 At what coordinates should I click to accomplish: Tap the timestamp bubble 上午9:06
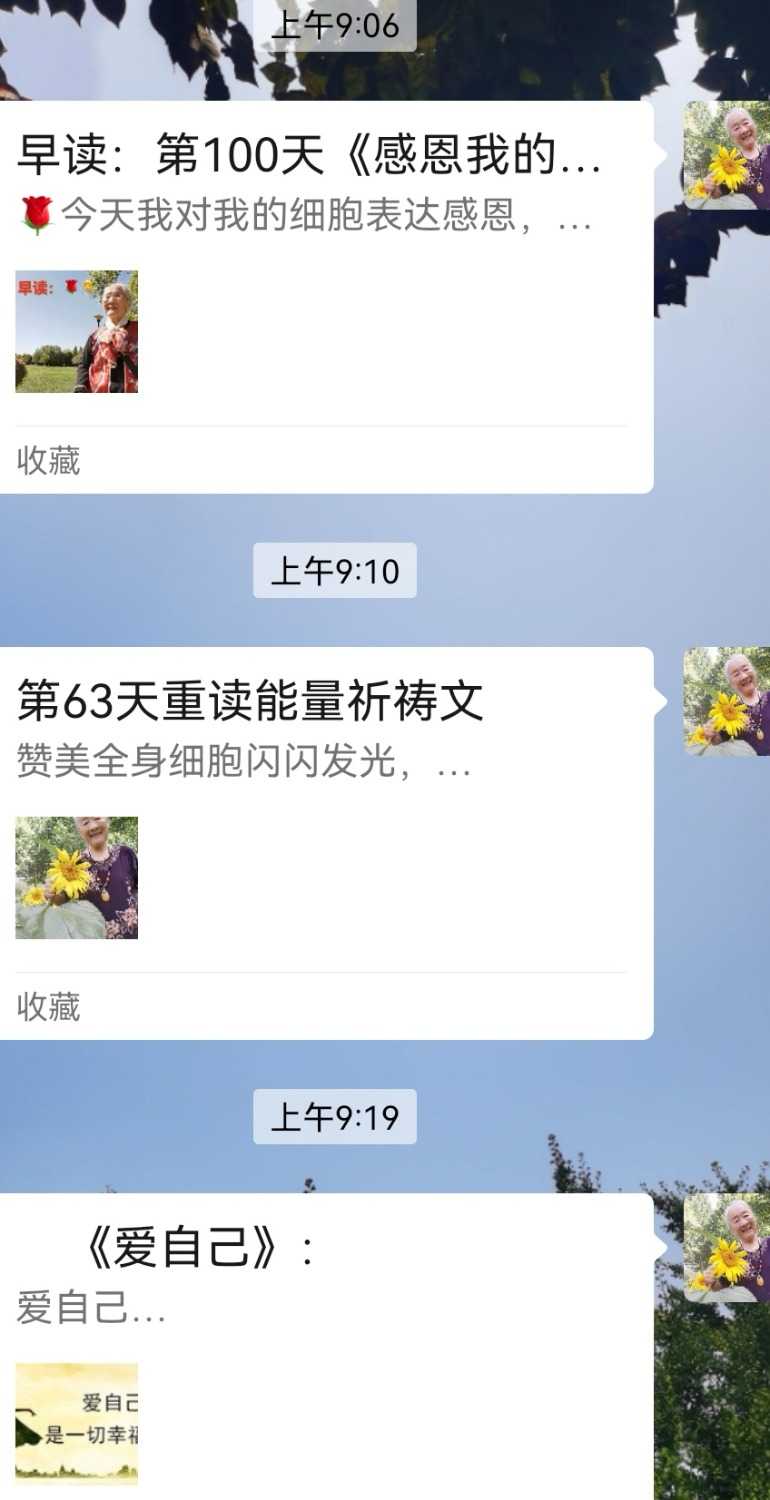click(x=335, y=27)
